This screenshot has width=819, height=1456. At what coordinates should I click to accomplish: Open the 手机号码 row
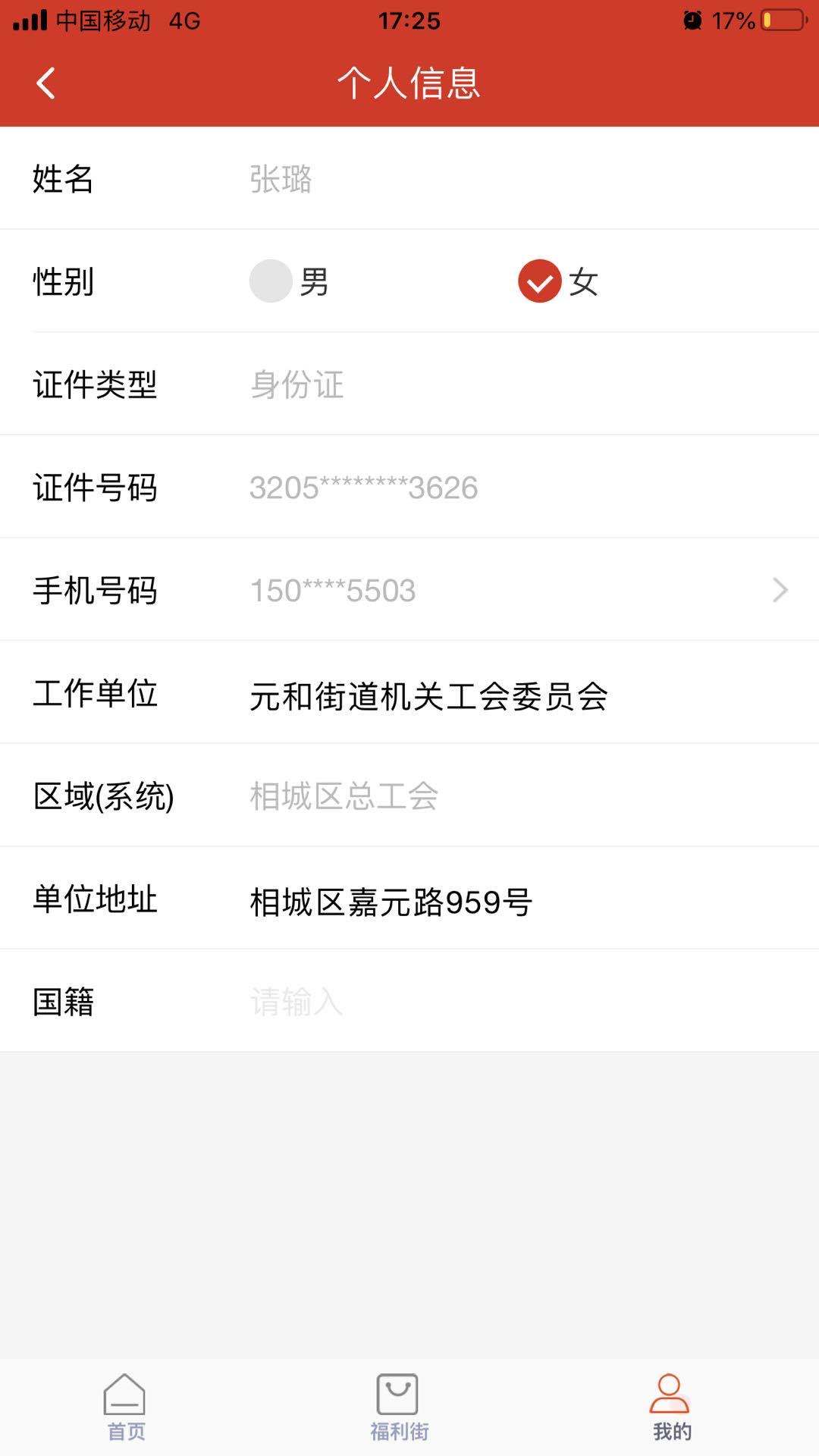[409, 590]
